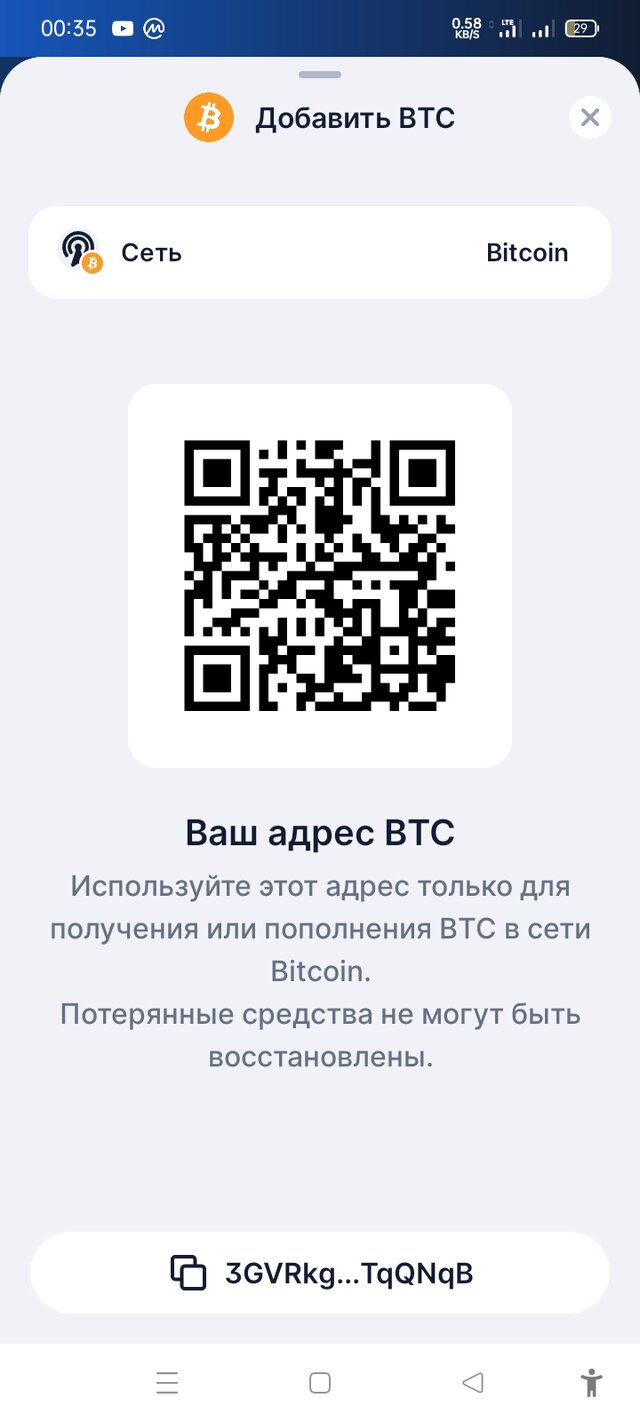Viewport: 640px width, 1422px height.
Task: Open the accessibility shortcut
Action: (x=591, y=1383)
